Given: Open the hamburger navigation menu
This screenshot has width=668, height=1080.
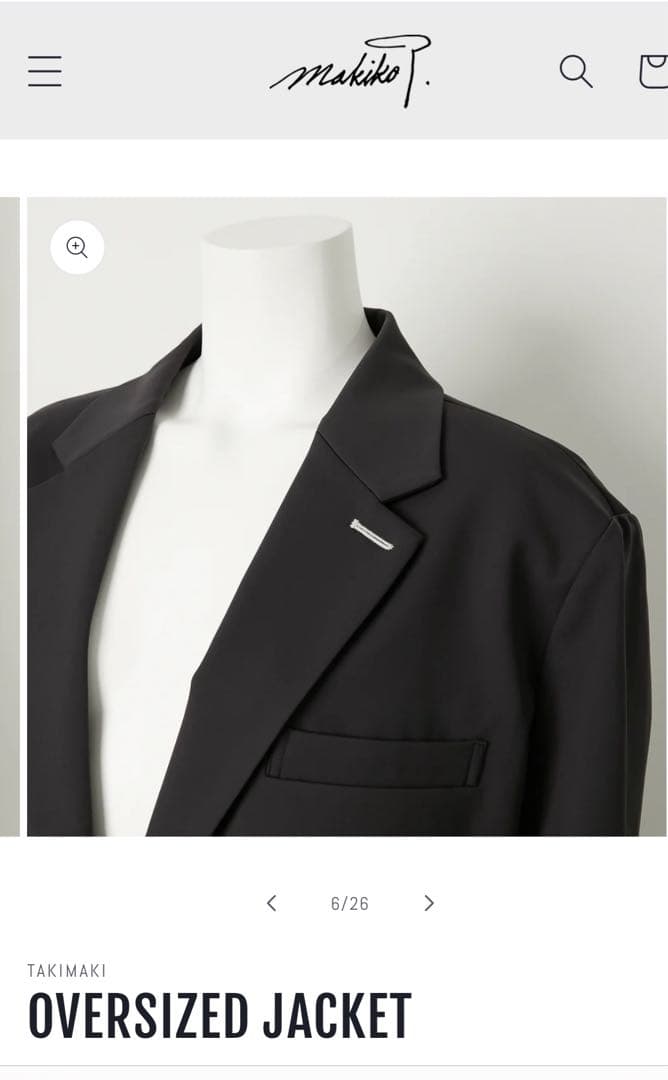Looking at the screenshot, I should 45,71.
